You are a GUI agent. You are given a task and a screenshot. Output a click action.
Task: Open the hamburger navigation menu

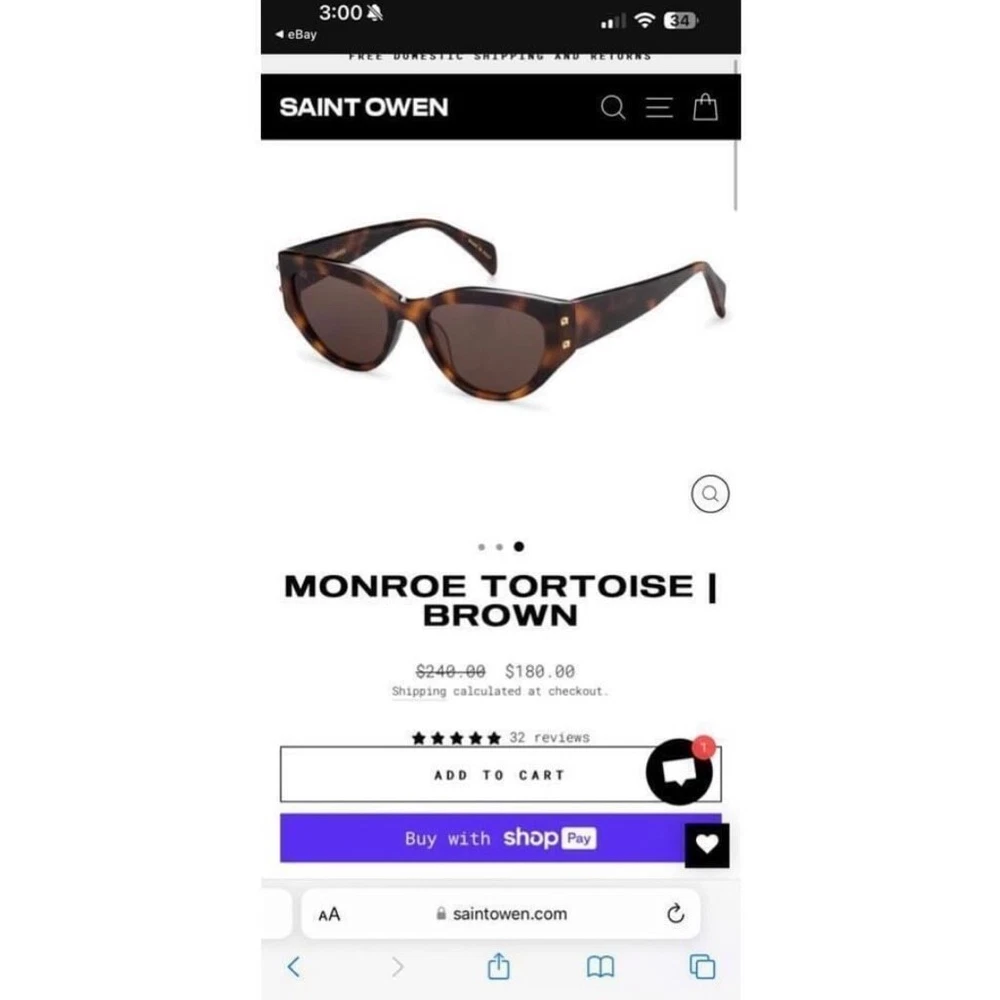(x=659, y=107)
